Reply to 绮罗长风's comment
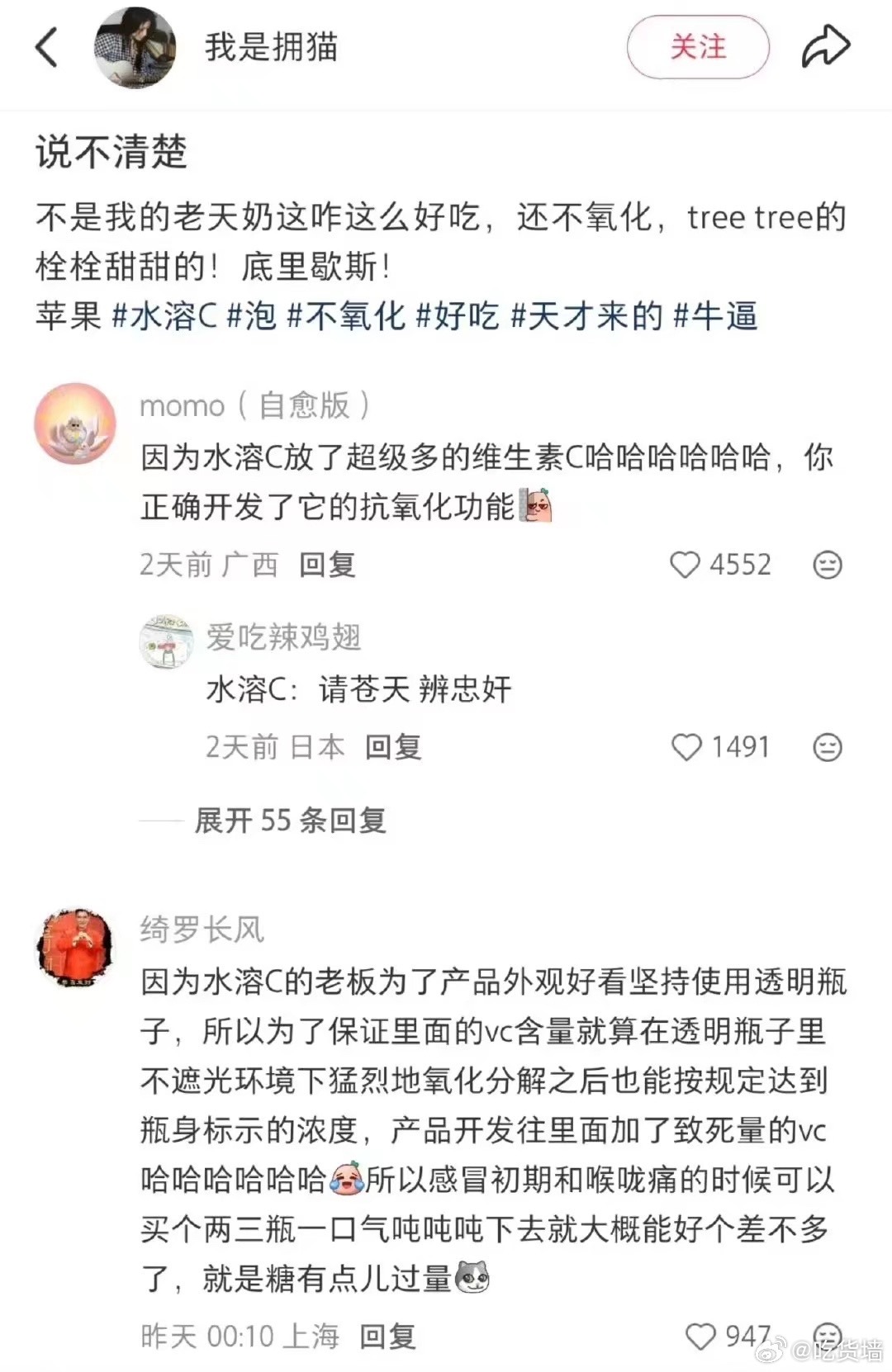Screen dimensions: 892x1372 (387, 1337)
